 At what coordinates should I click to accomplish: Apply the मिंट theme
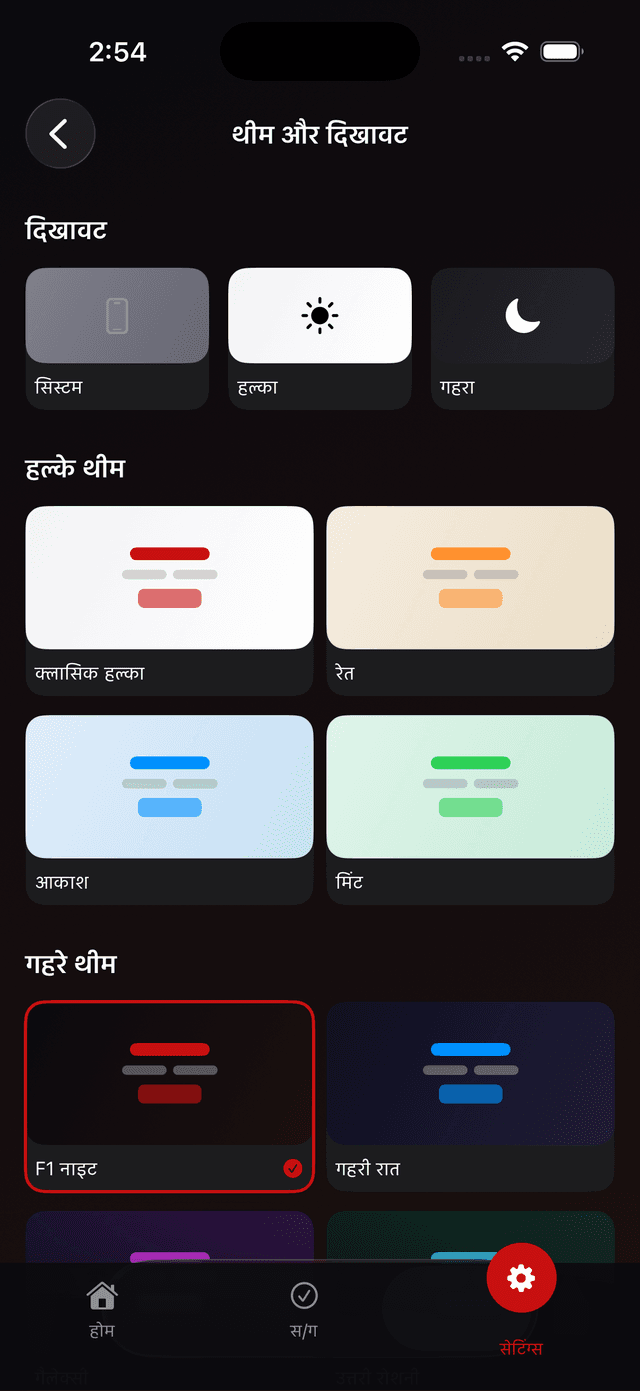(470, 808)
